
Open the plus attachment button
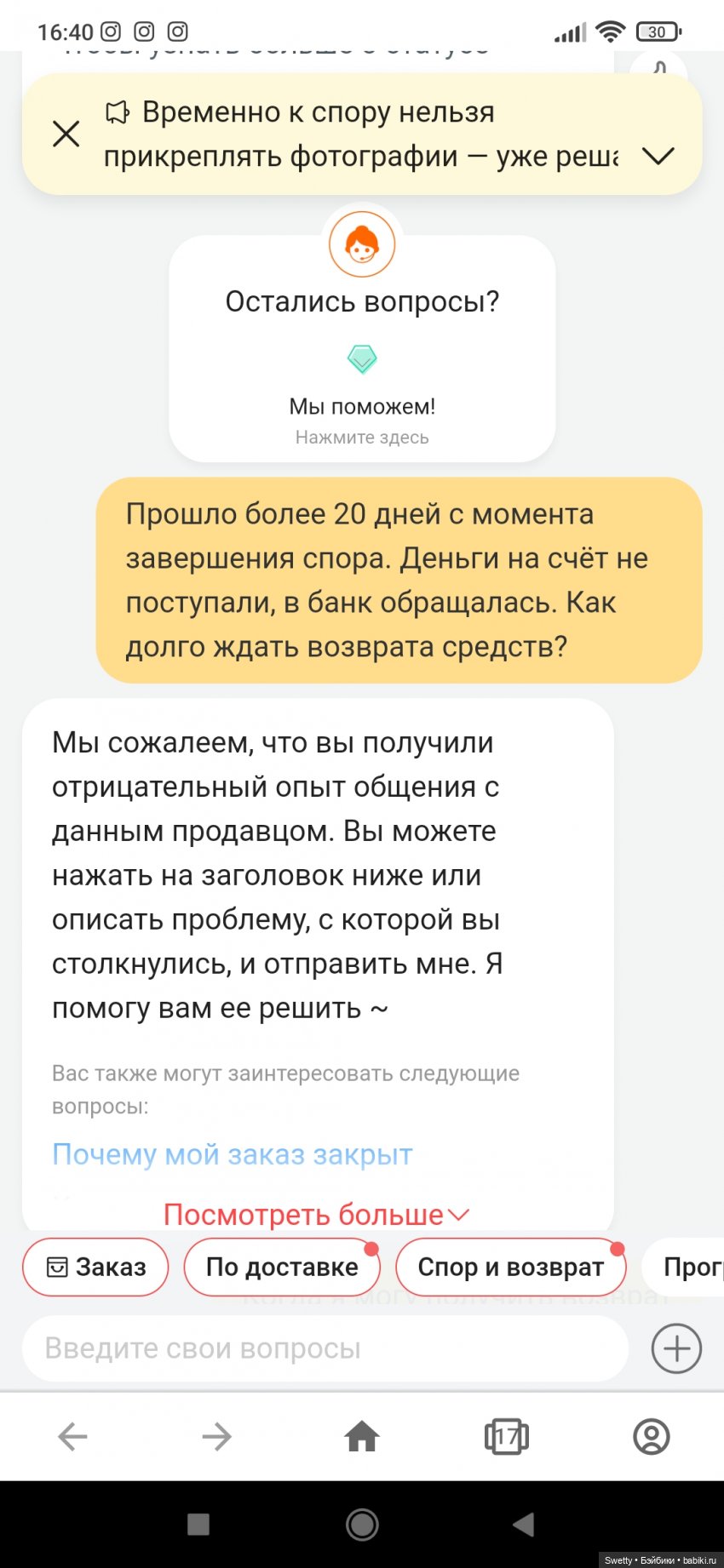[x=676, y=1348]
